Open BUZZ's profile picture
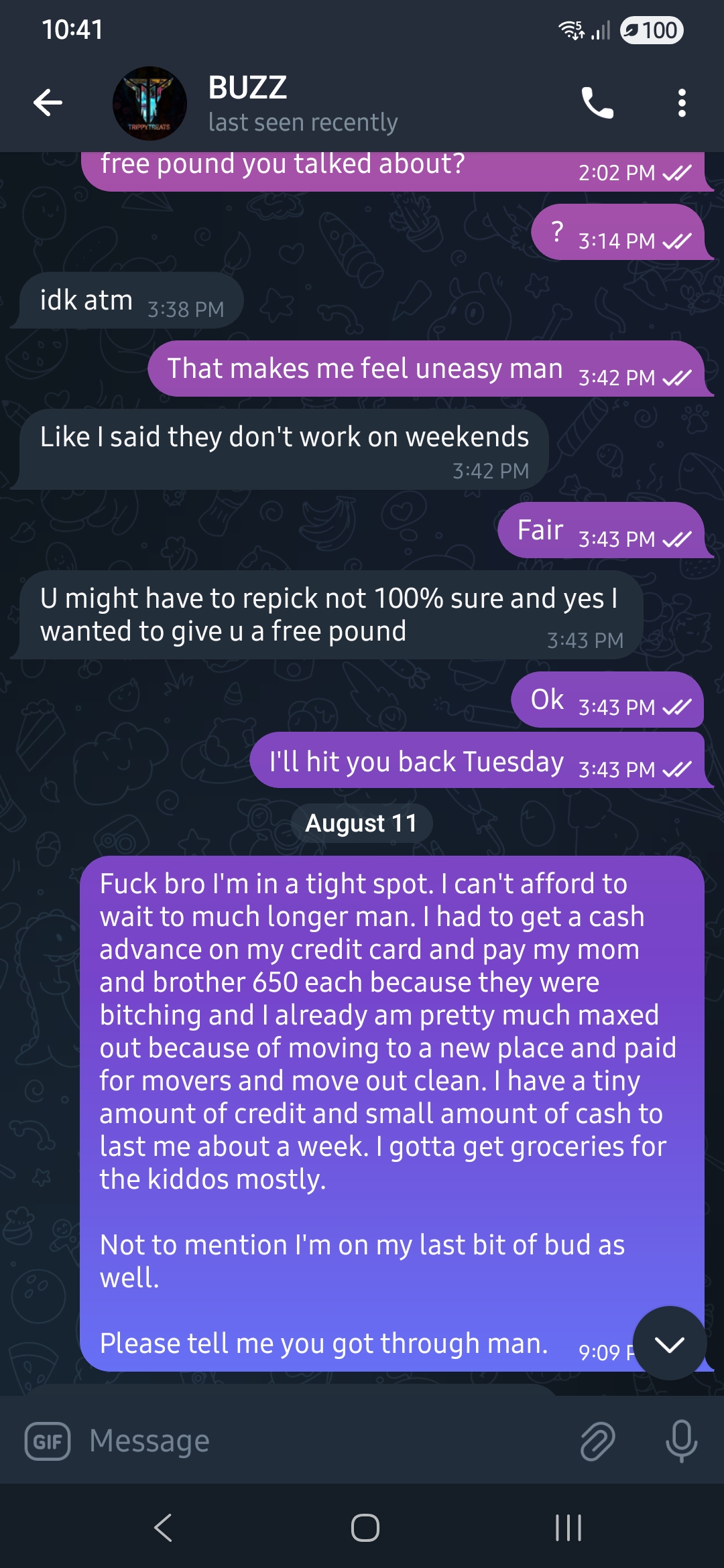This screenshot has width=724, height=1568. tap(149, 103)
